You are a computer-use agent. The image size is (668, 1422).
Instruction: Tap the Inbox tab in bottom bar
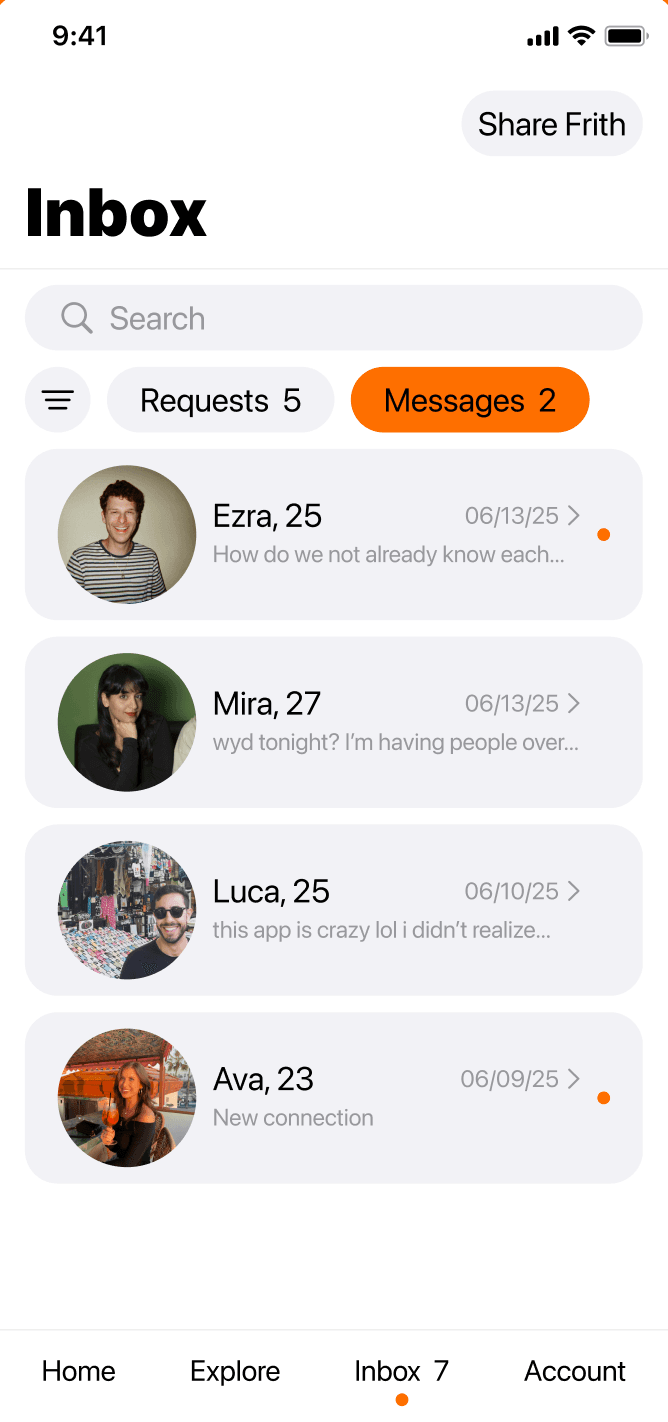(401, 1371)
